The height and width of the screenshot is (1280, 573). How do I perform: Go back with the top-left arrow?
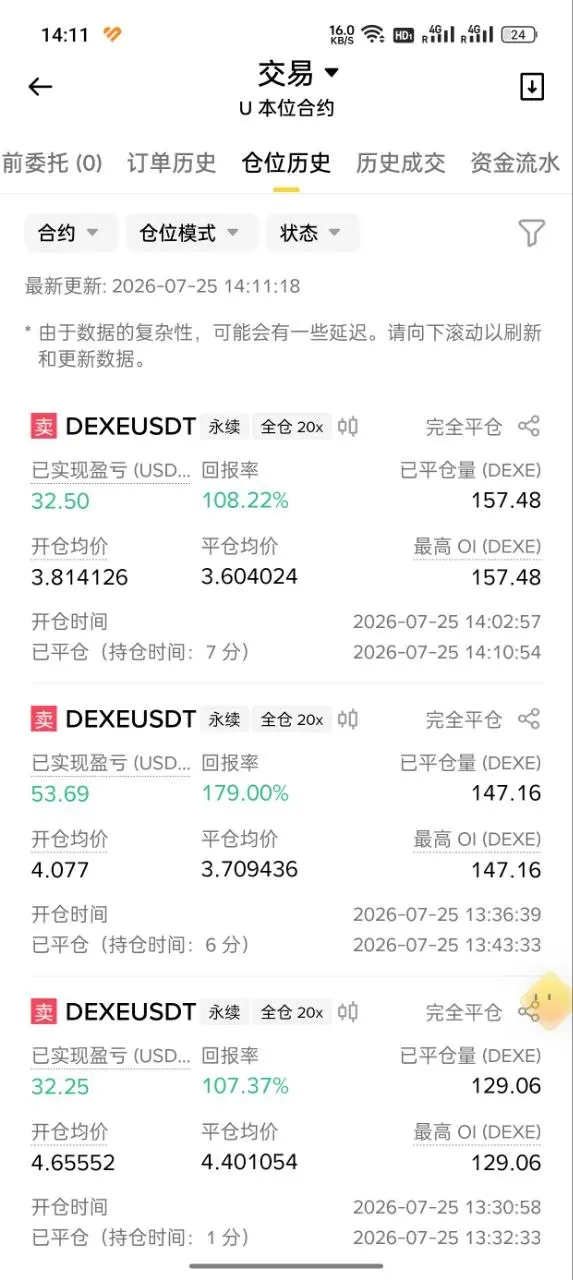(40, 87)
